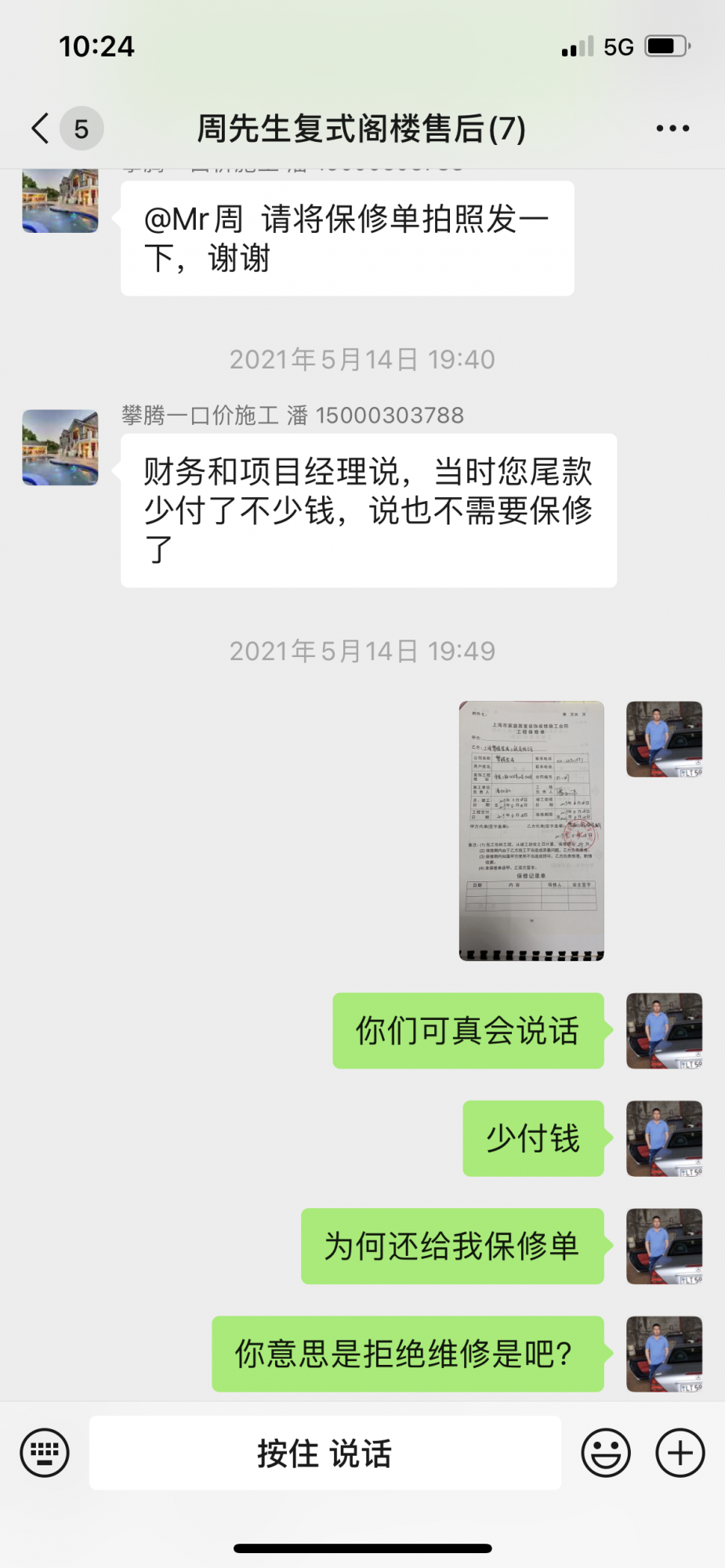
Task: View 攀腾一口价施工 潘's profile avatar
Action: [x=60, y=448]
